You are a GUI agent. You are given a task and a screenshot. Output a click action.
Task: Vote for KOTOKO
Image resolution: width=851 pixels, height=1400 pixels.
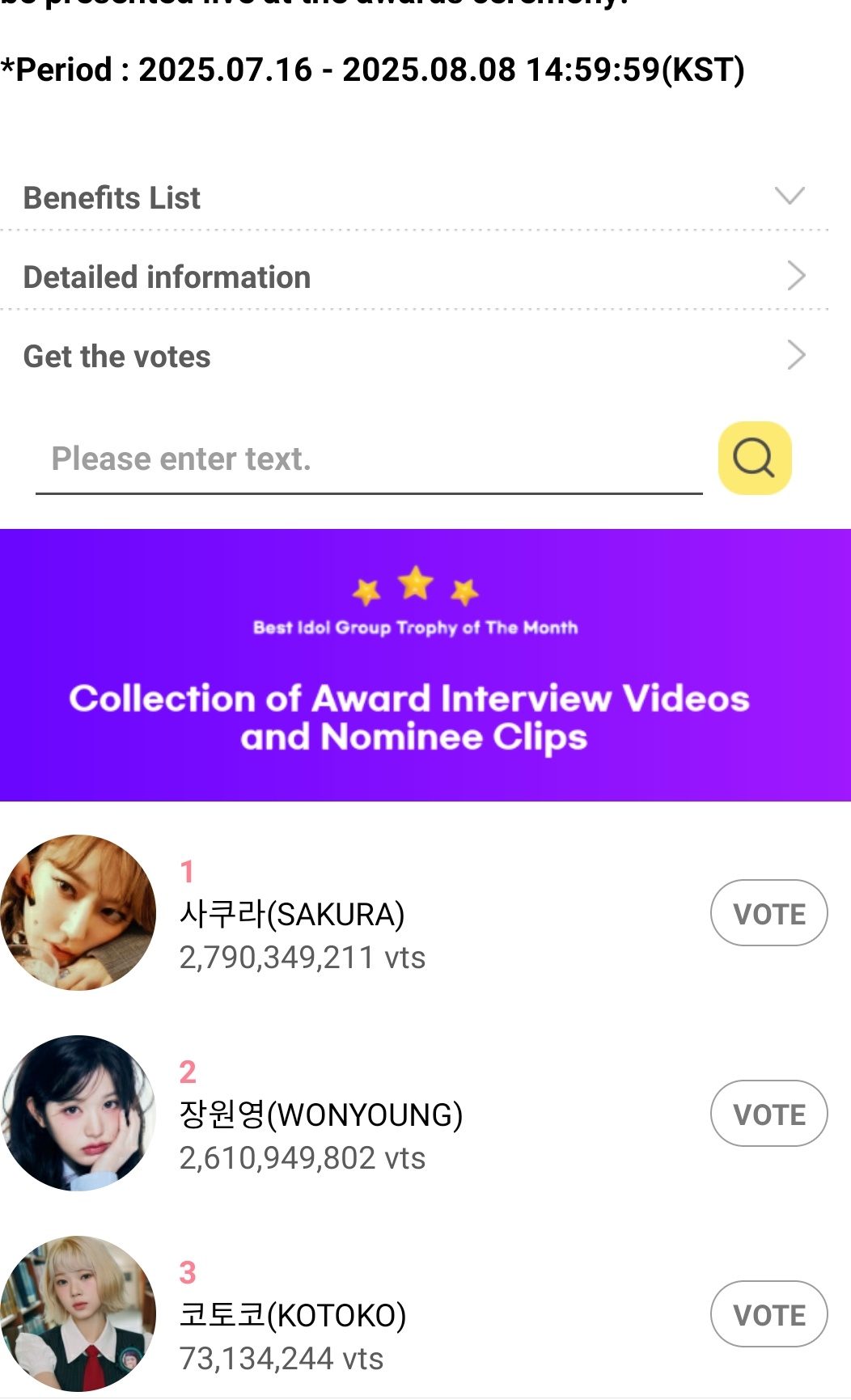tap(769, 1314)
